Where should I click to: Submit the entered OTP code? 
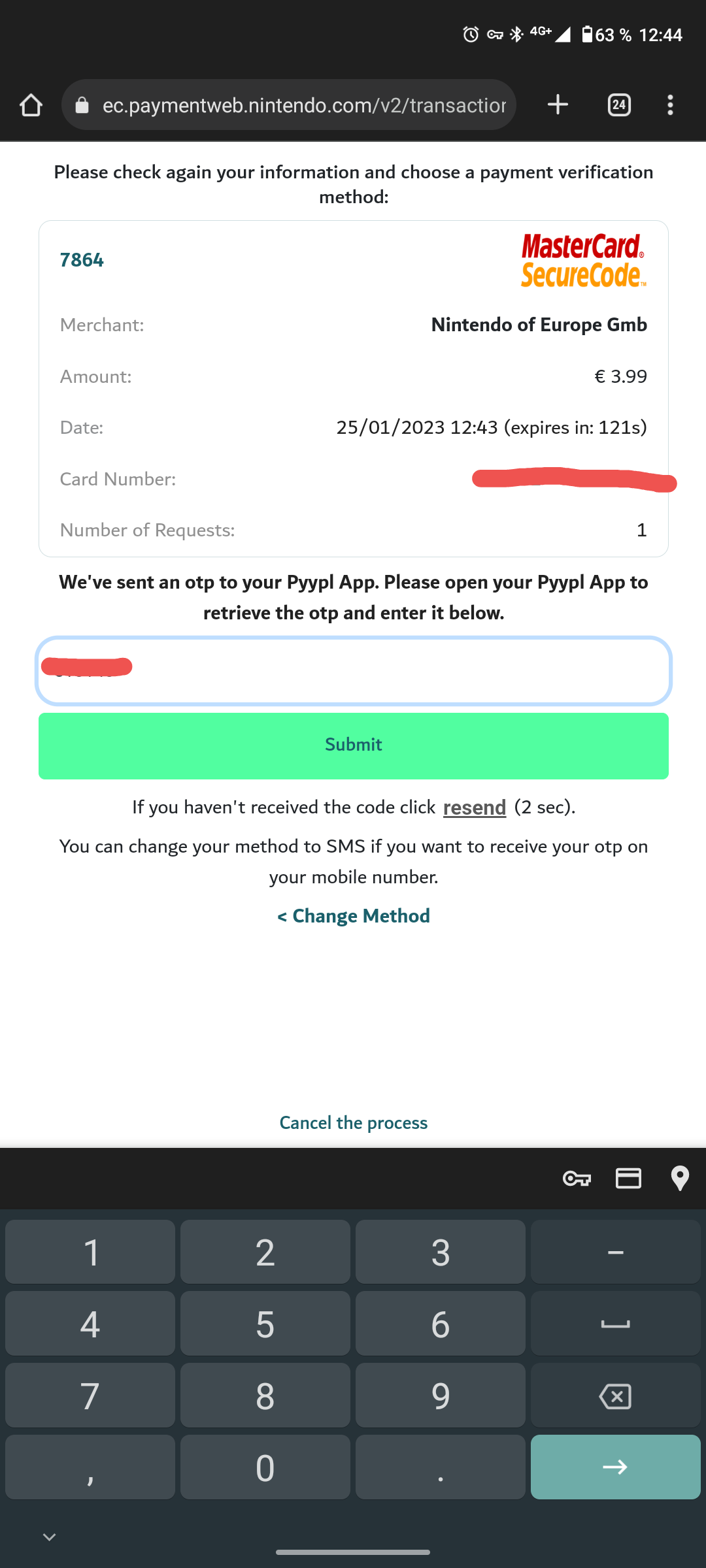tap(353, 745)
